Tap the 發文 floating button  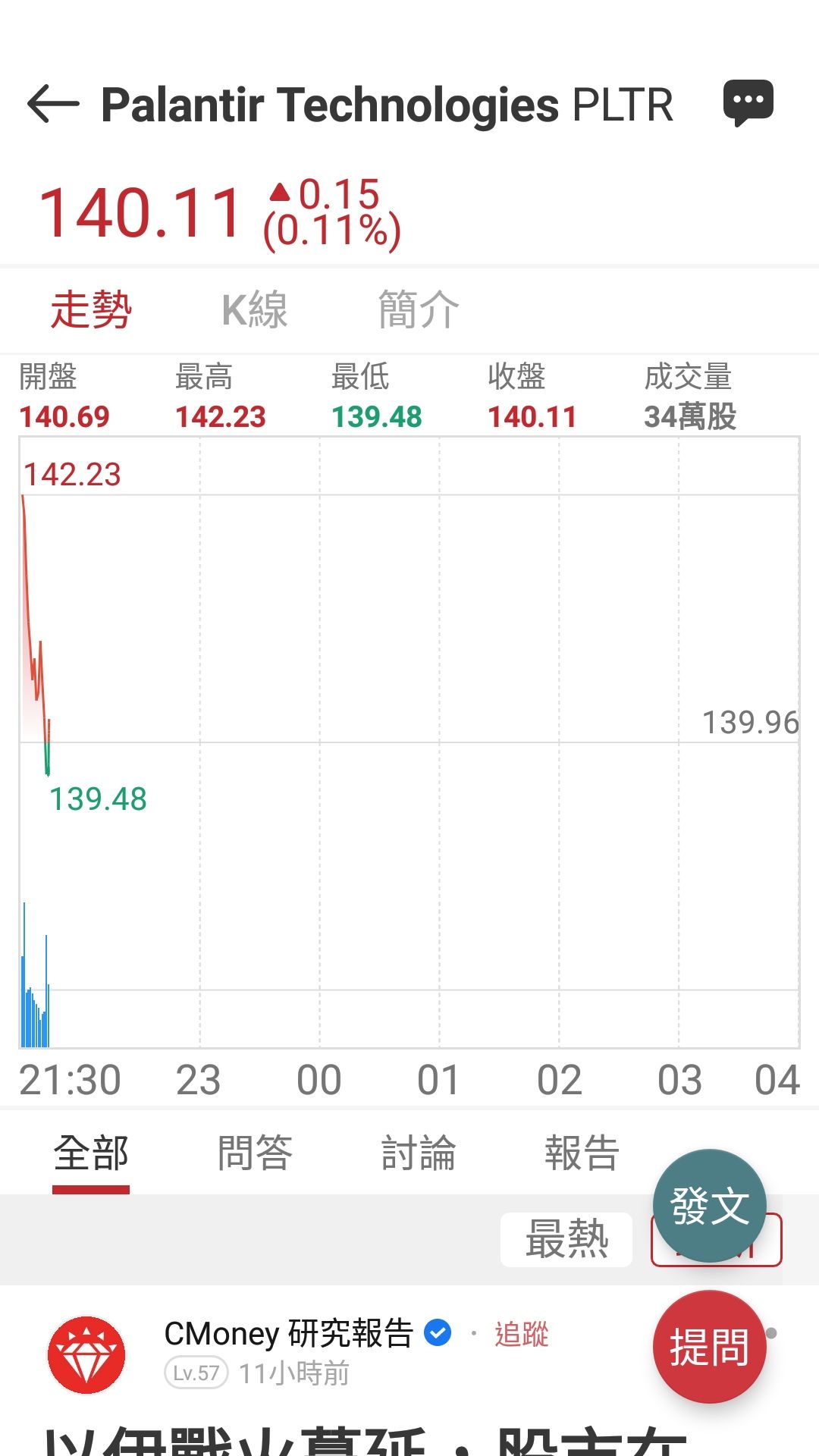[x=710, y=1206]
